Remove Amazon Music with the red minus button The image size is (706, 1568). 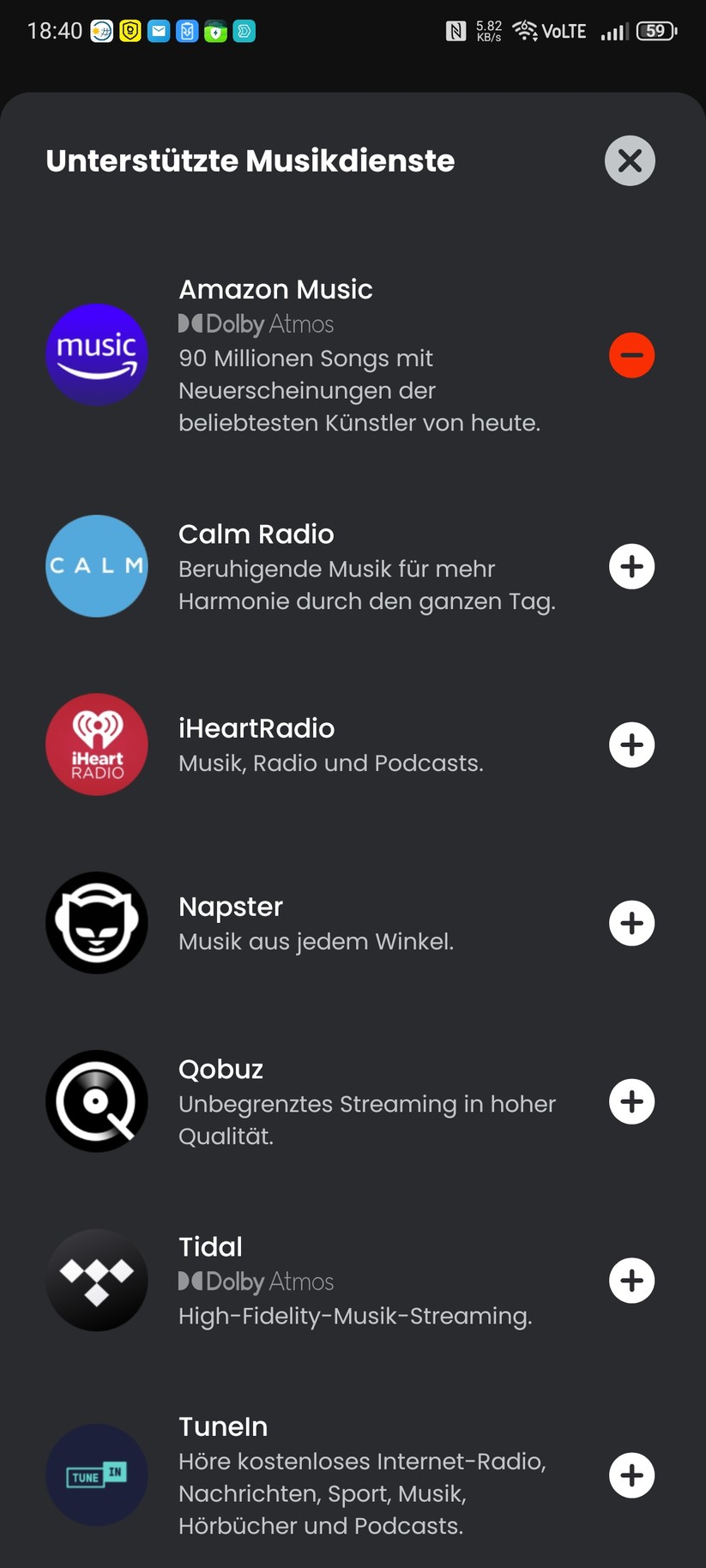tap(631, 354)
